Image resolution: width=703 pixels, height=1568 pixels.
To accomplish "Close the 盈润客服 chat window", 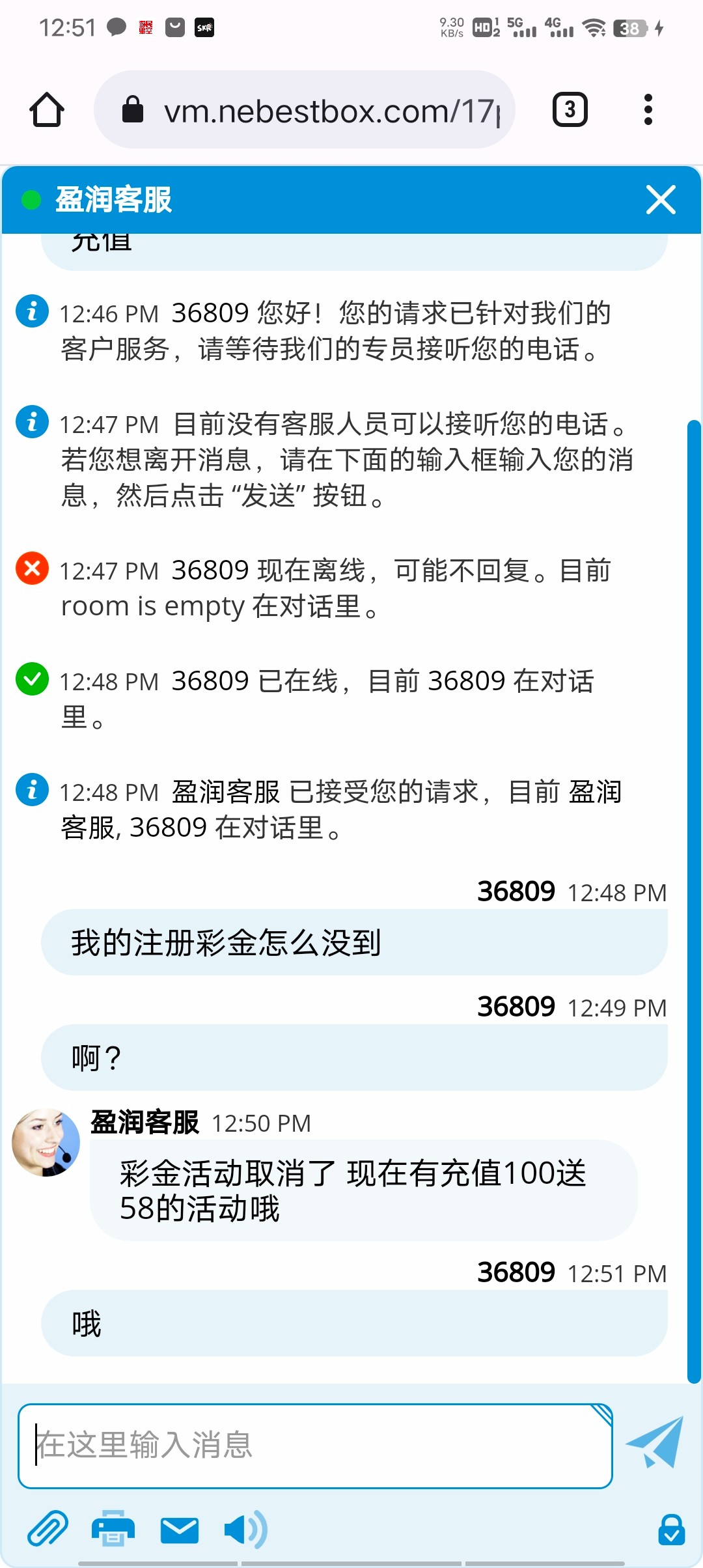I will (660, 201).
